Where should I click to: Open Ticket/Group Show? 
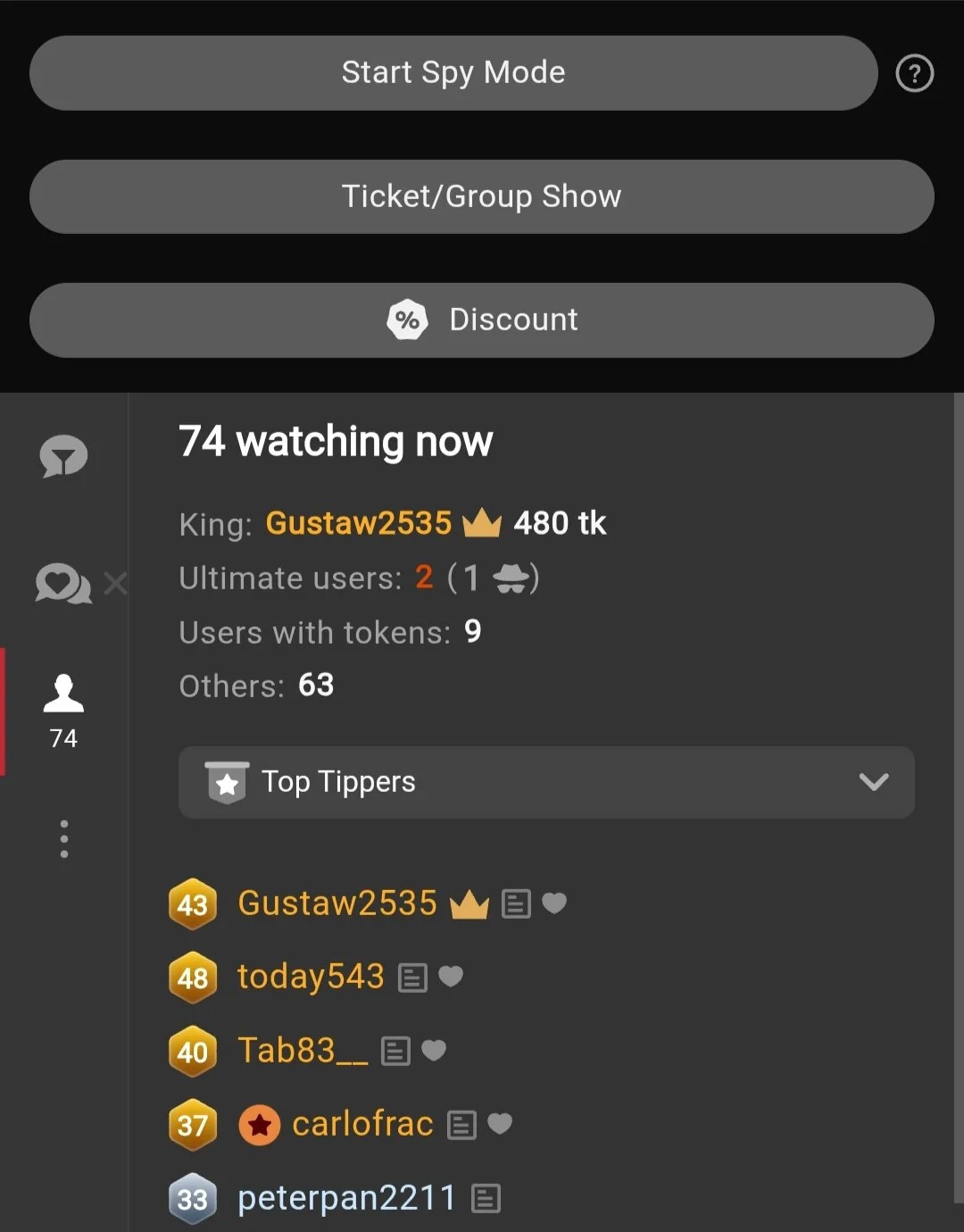482,196
